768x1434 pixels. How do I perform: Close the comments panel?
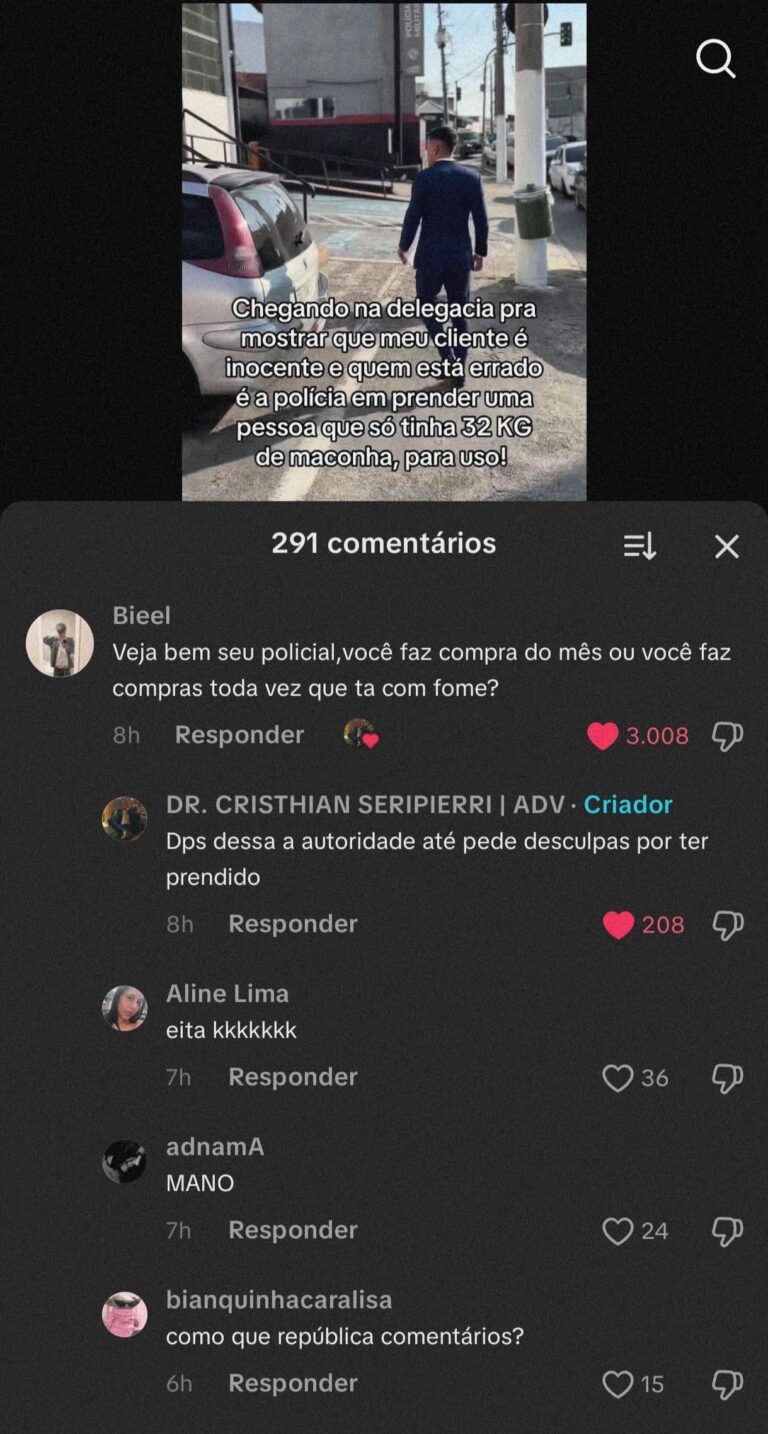click(727, 546)
